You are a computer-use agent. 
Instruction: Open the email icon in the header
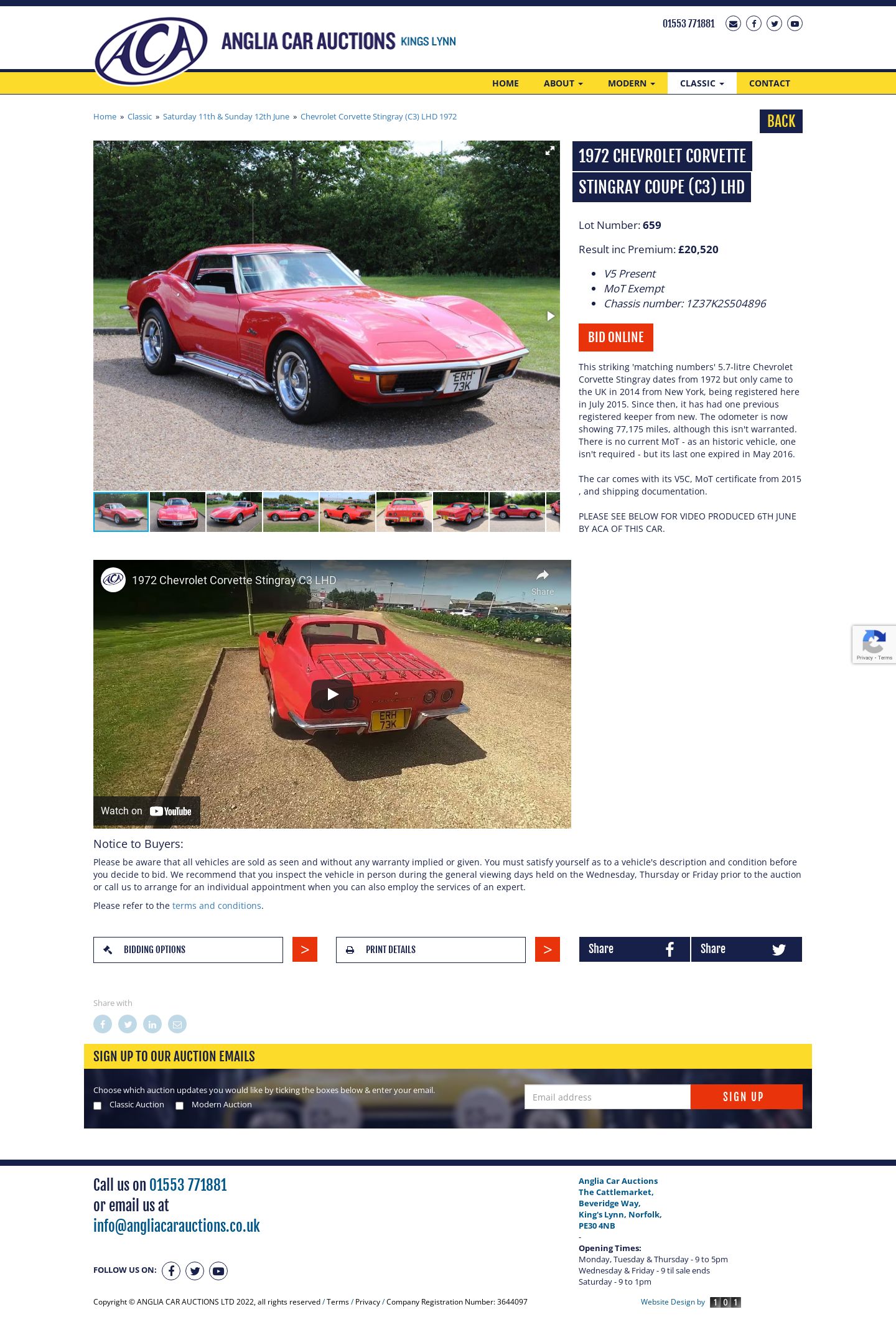pyautogui.click(x=733, y=24)
